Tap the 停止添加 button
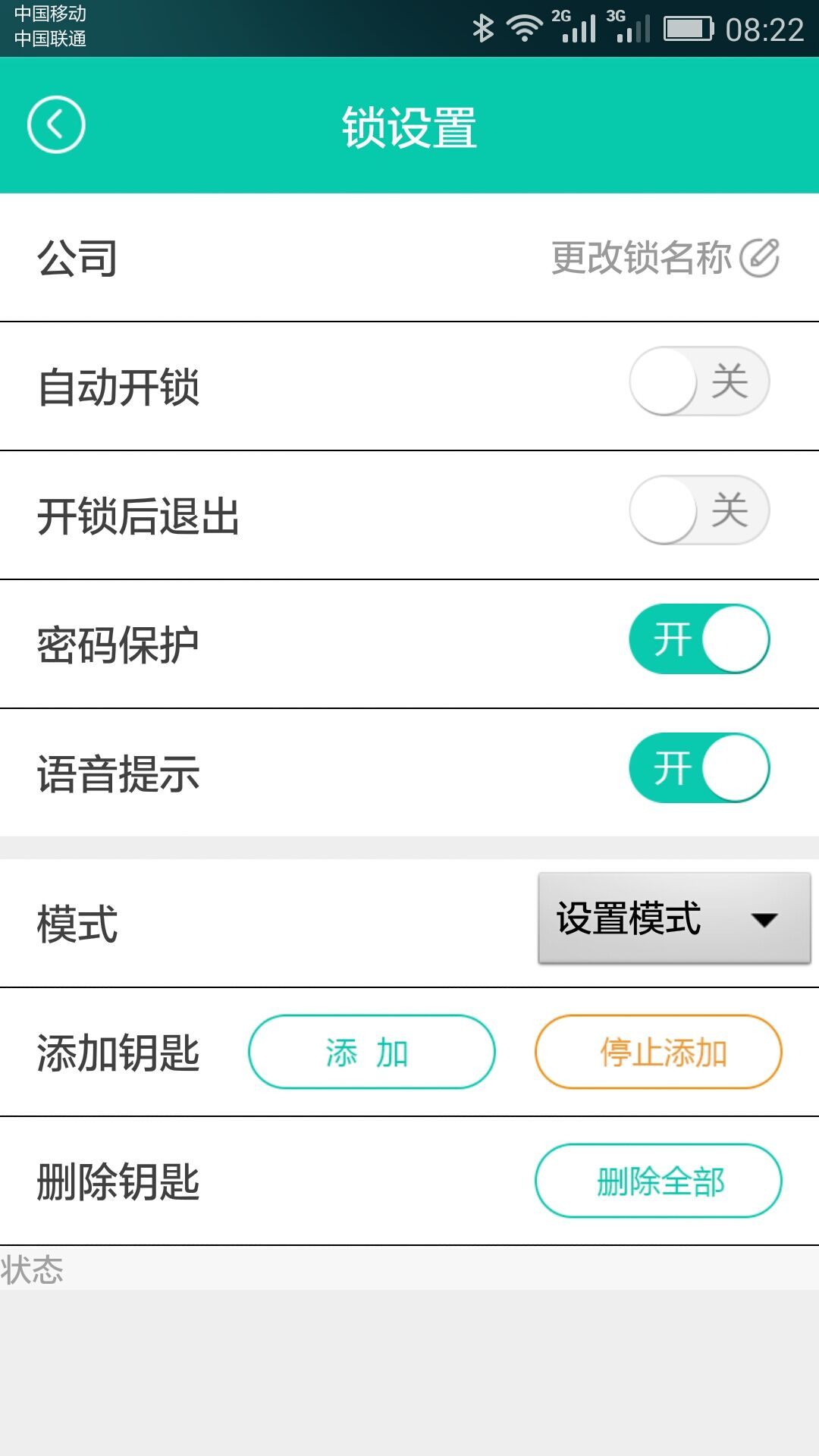This screenshot has height=1456, width=819. (x=658, y=1052)
